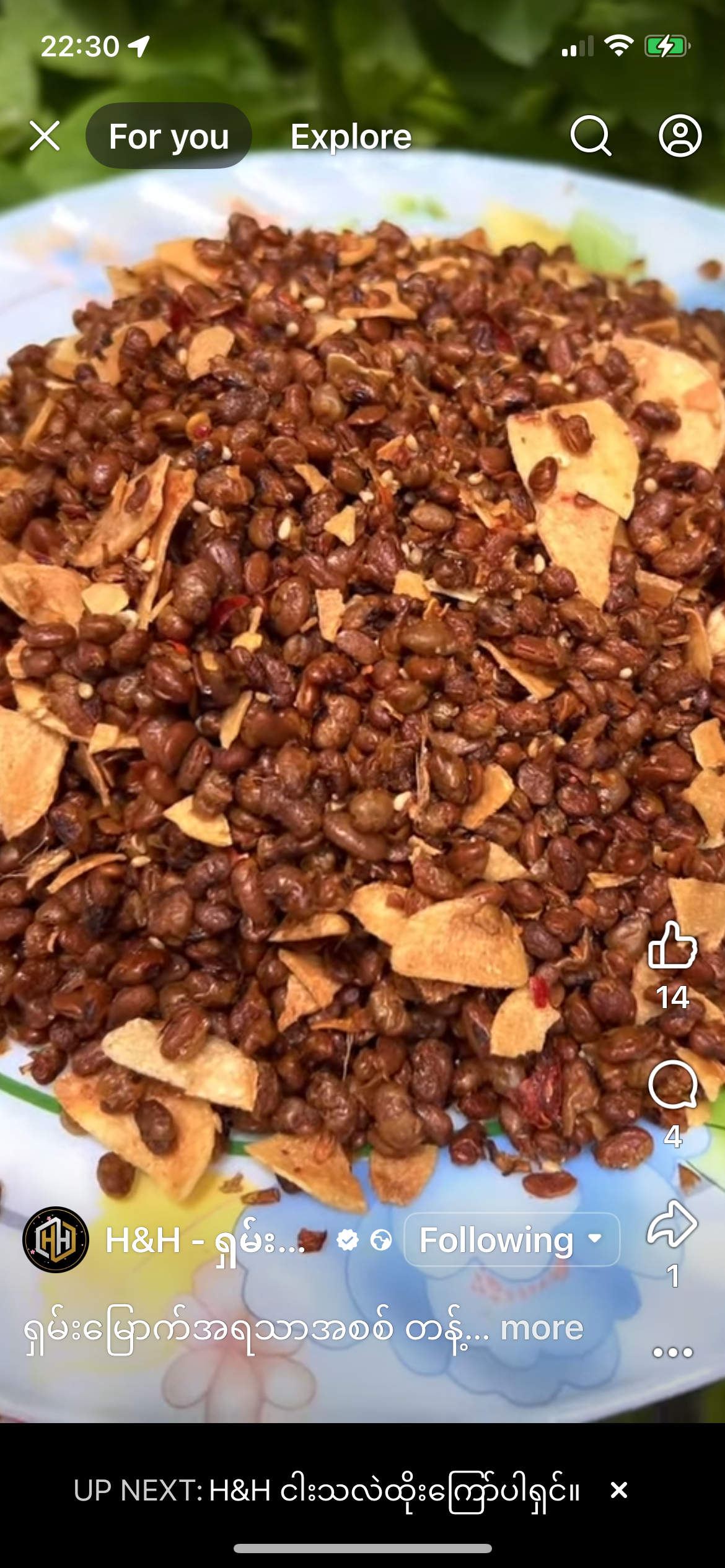Switch to the Explore tab
The image size is (725, 1568).
click(x=351, y=136)
